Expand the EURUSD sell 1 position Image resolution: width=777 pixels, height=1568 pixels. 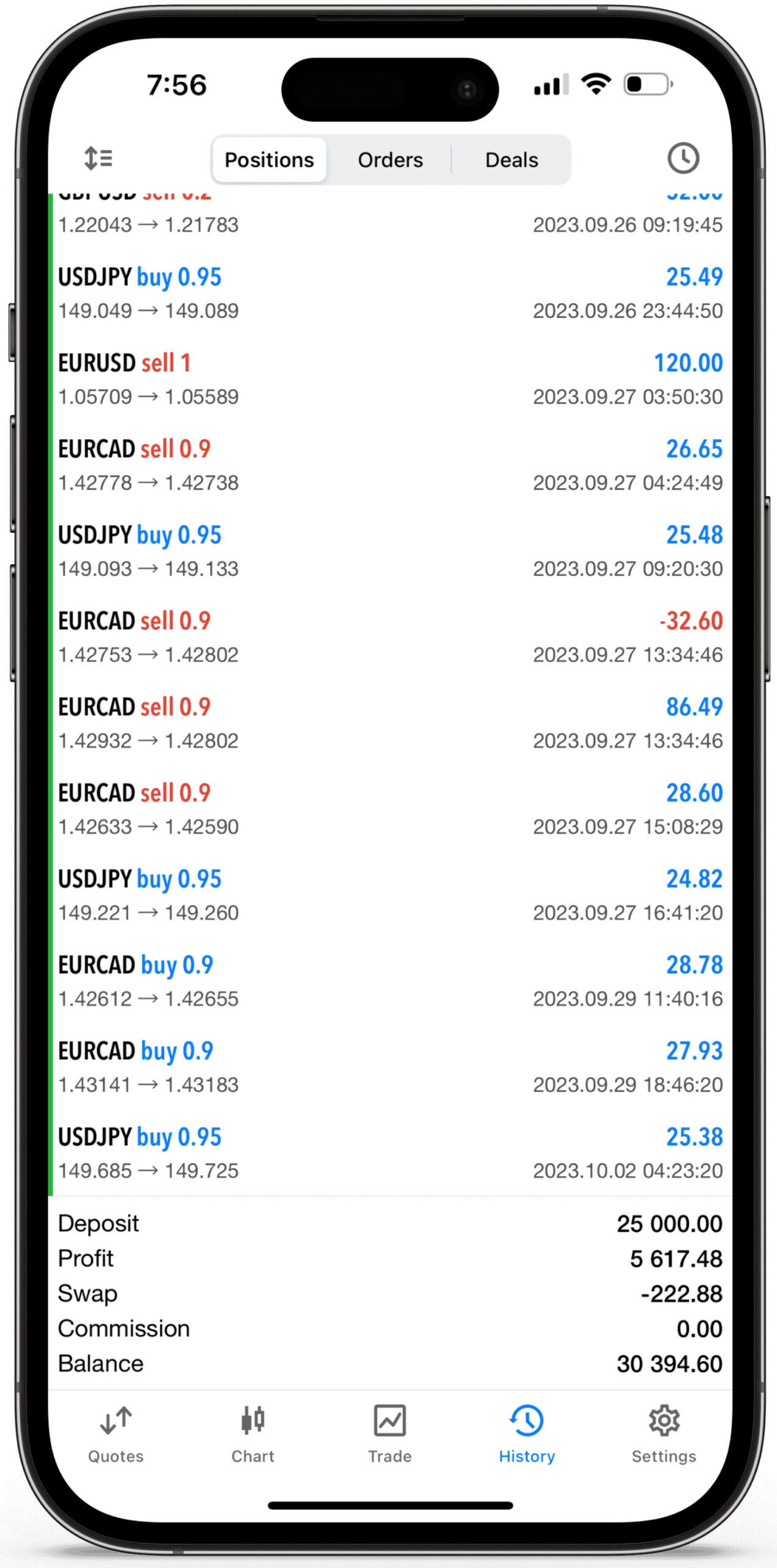click(x=389, y=379)
